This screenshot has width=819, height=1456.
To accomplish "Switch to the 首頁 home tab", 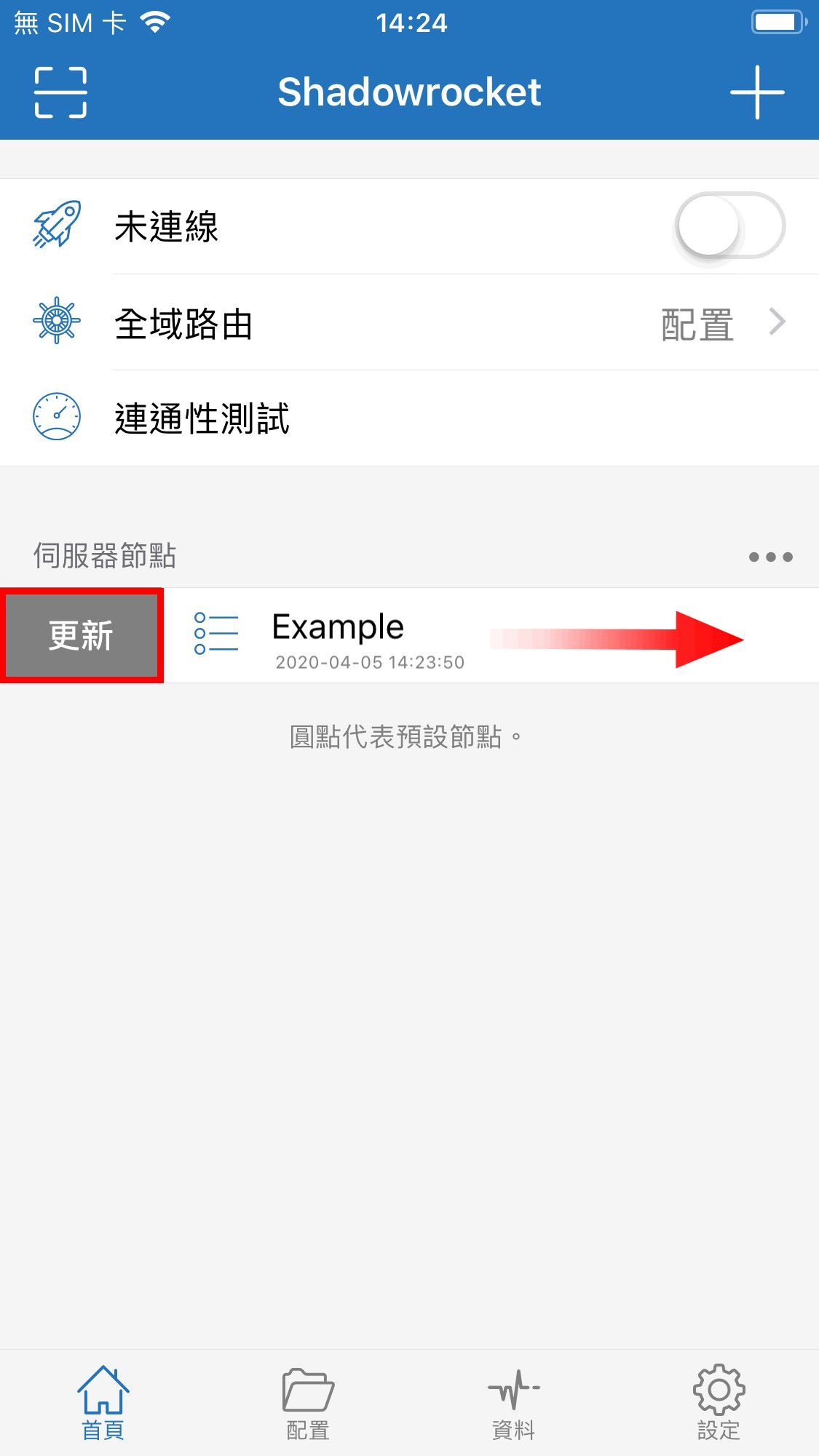I will tap(103, 1403).
